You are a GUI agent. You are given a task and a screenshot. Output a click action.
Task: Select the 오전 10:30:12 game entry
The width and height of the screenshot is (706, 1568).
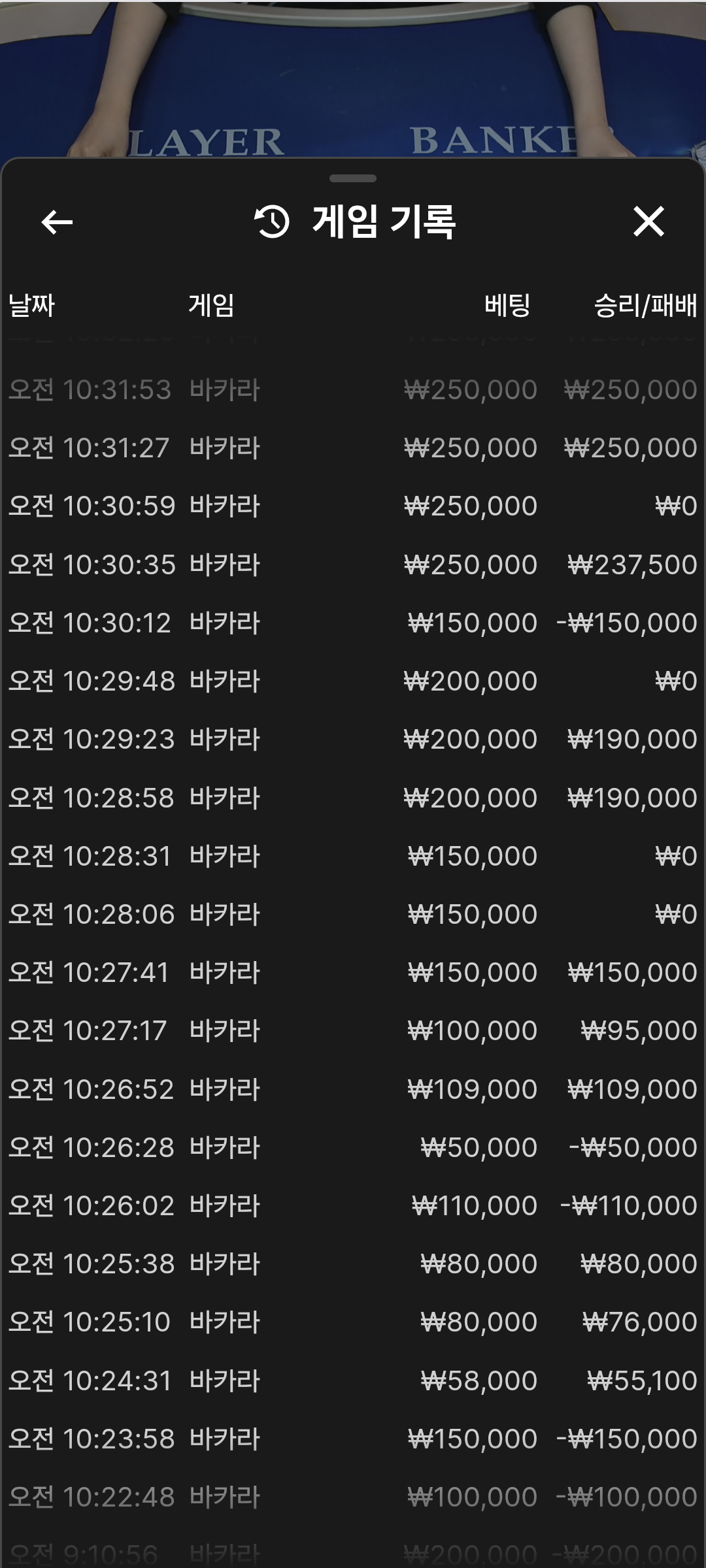(353, 623)
